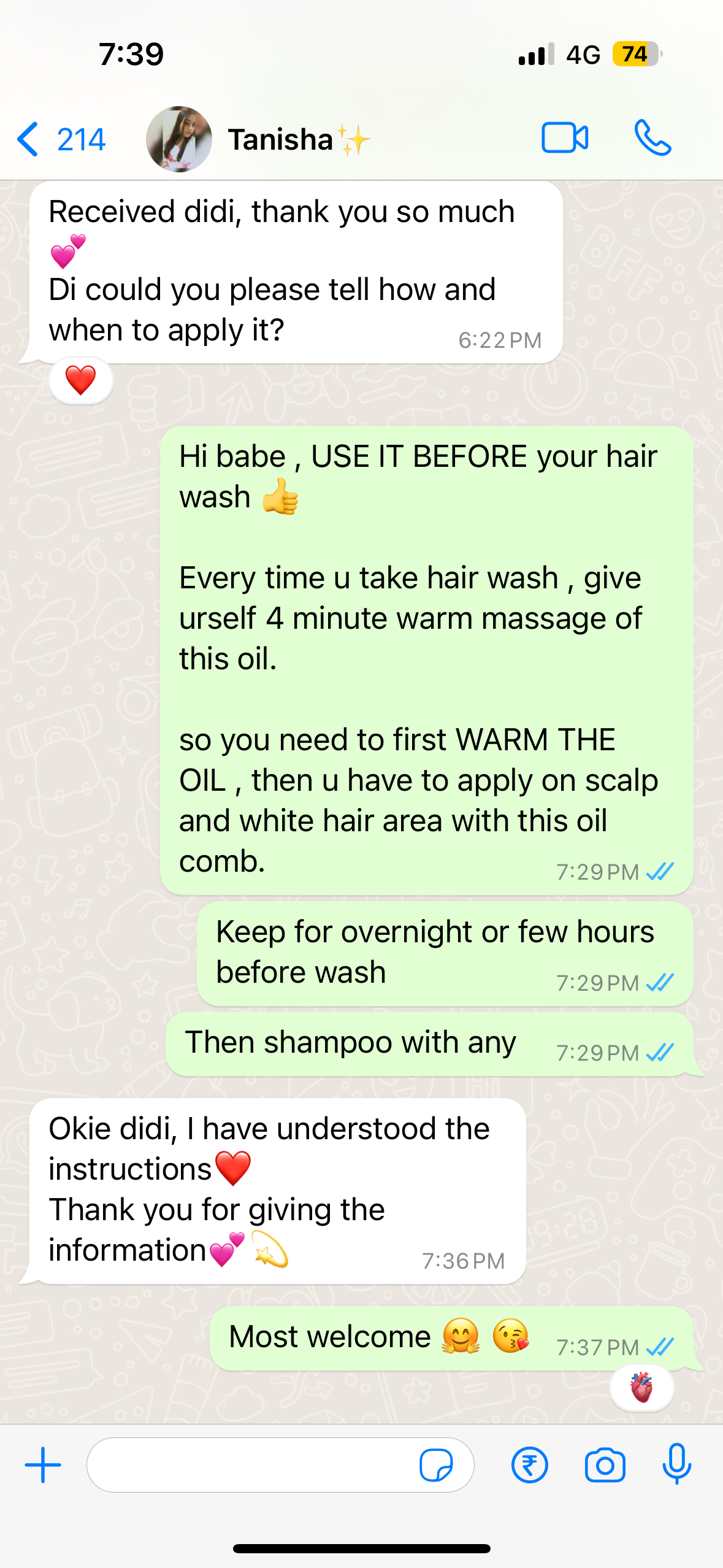Image resolution: width=723 pixels, height=1568 pixels.
Task: View the heart reaction on Most welcome message
Action: [641, 1388]
